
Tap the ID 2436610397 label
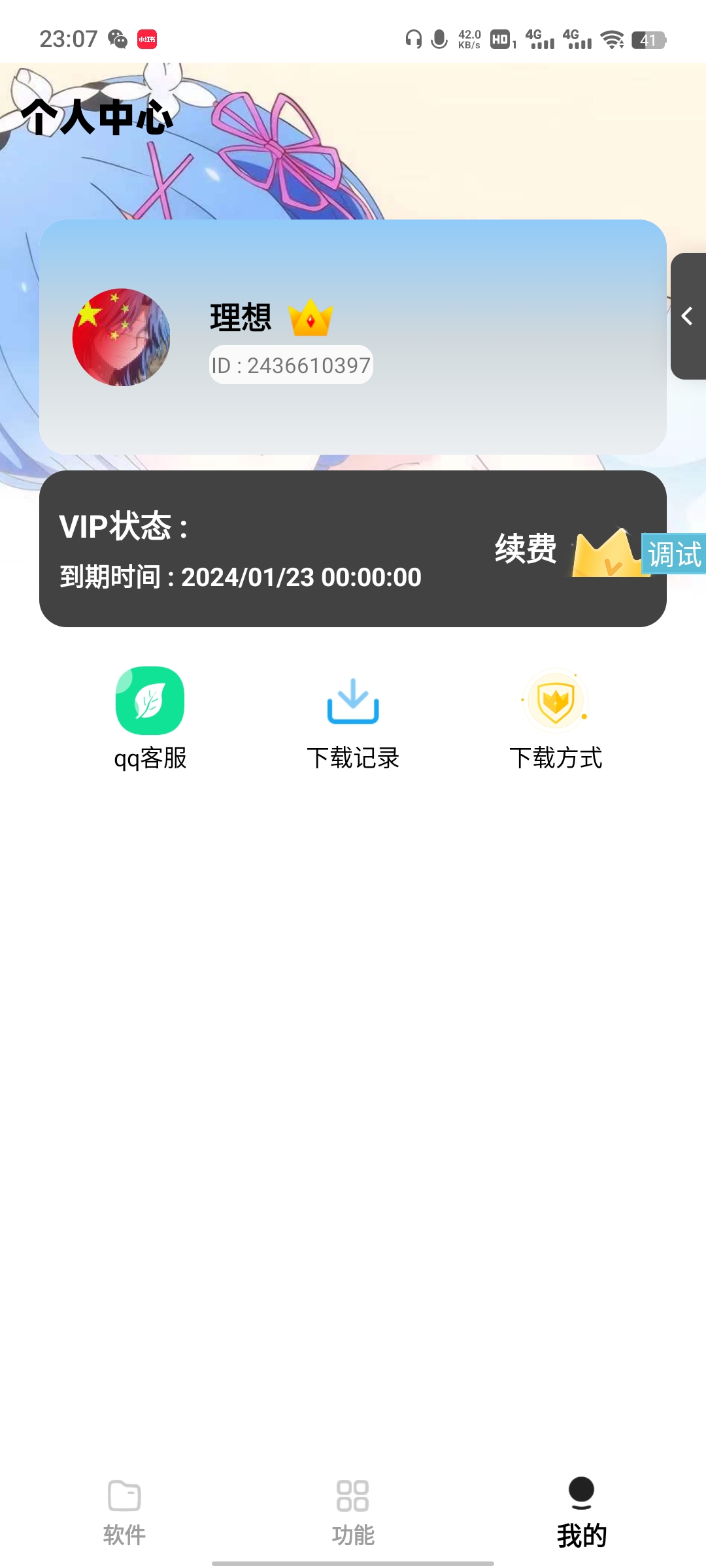(x=290, y=365)
